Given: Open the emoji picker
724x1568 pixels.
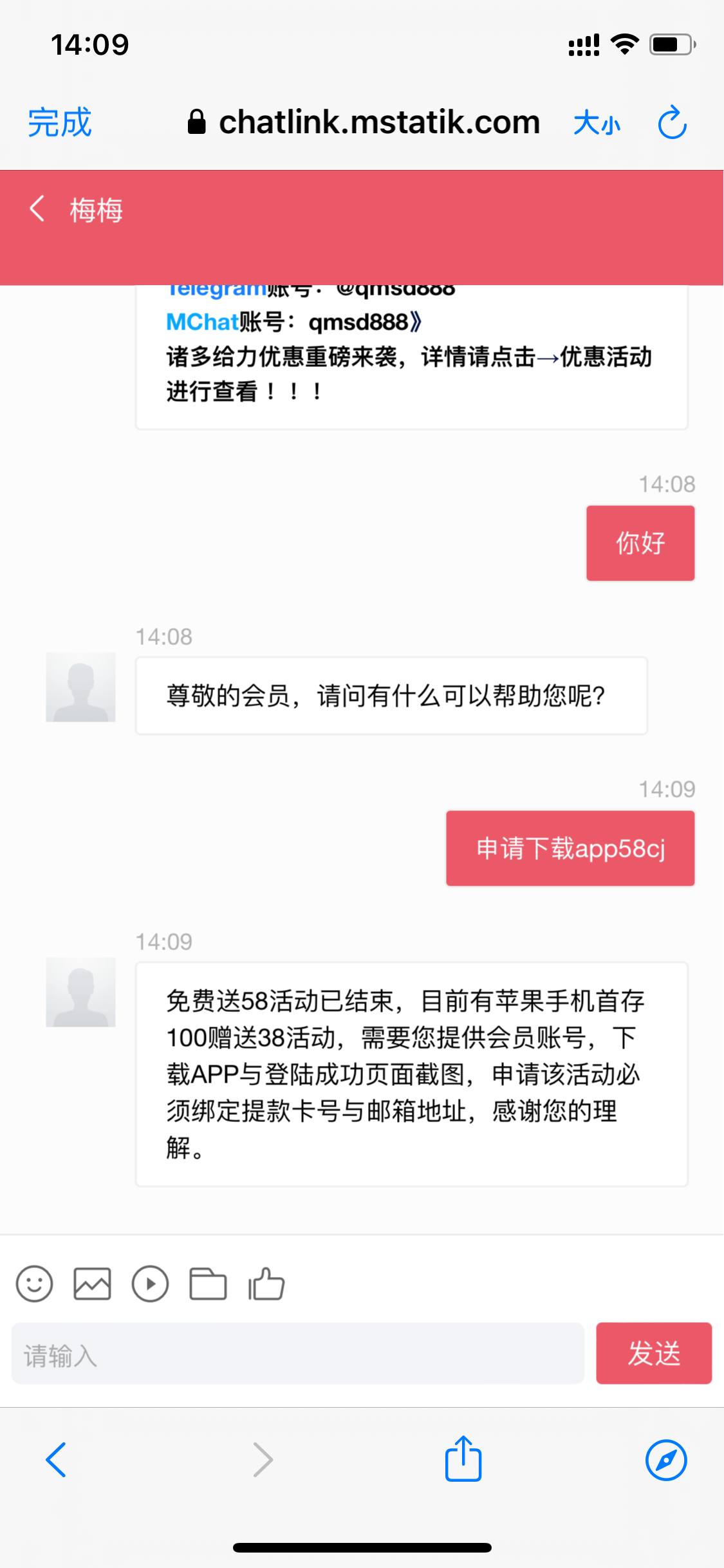Looking at the screenshot, I should click(x=34, y=1284).
